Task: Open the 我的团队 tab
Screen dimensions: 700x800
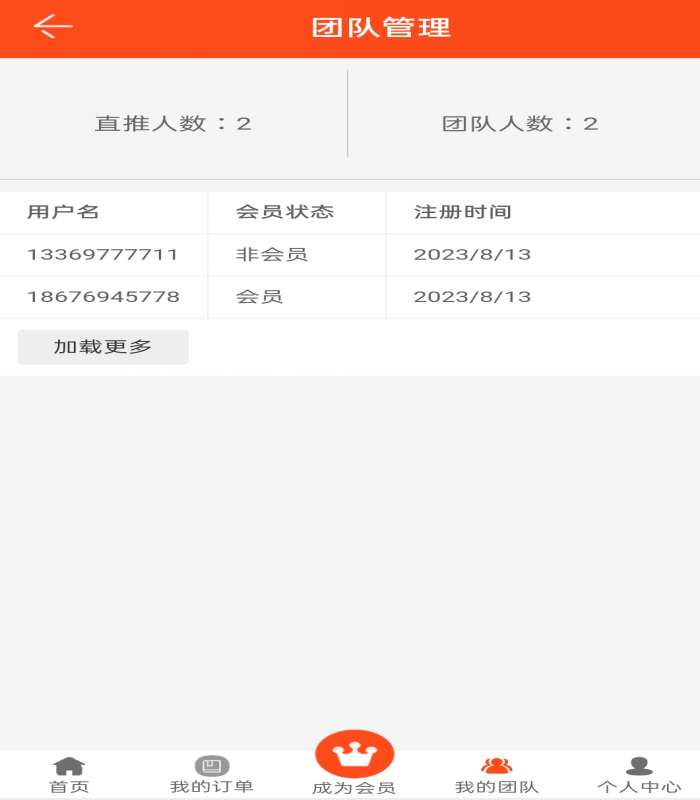Action: (496, 775)
